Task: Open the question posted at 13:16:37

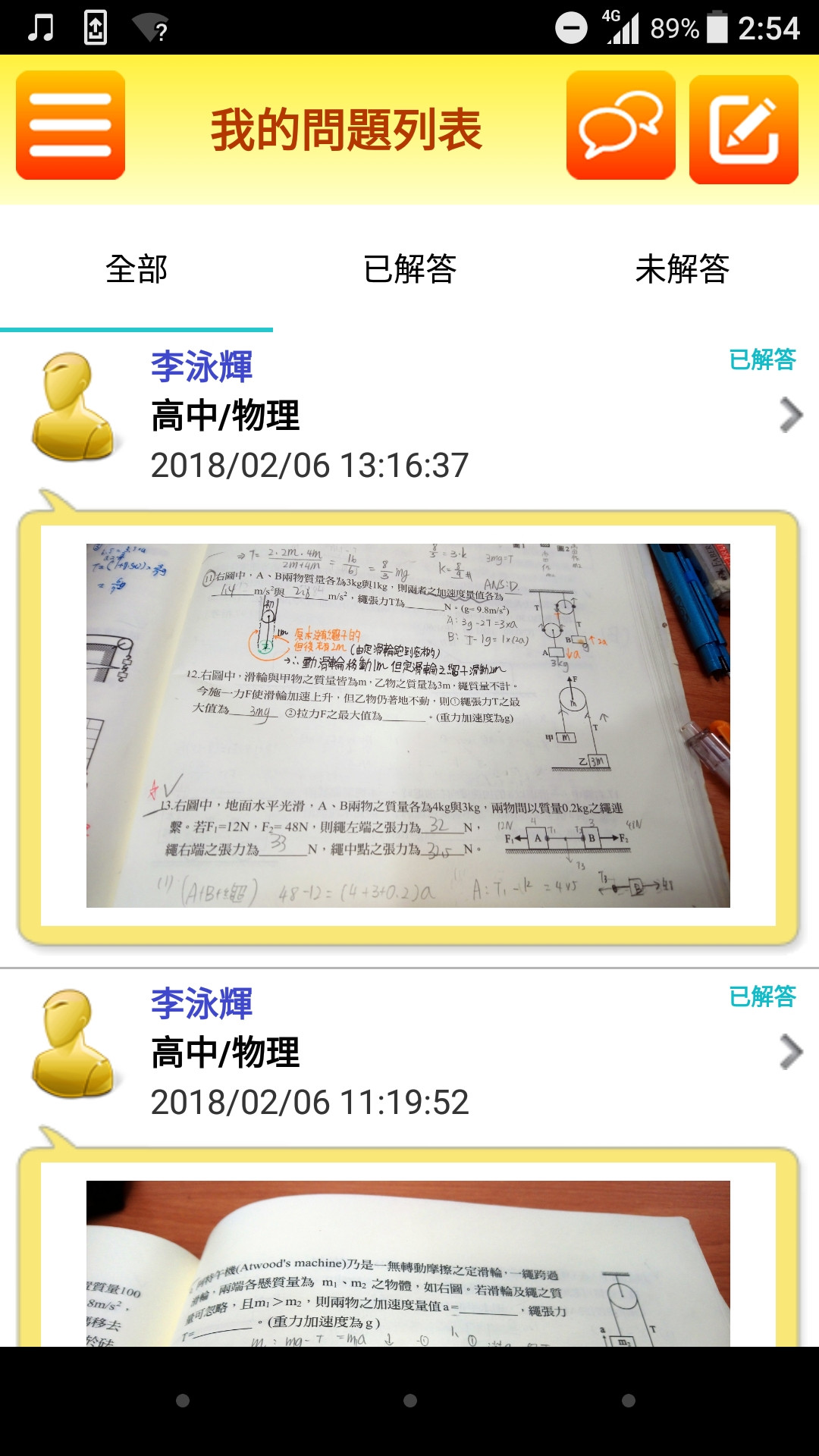Action: click(790, 415)
